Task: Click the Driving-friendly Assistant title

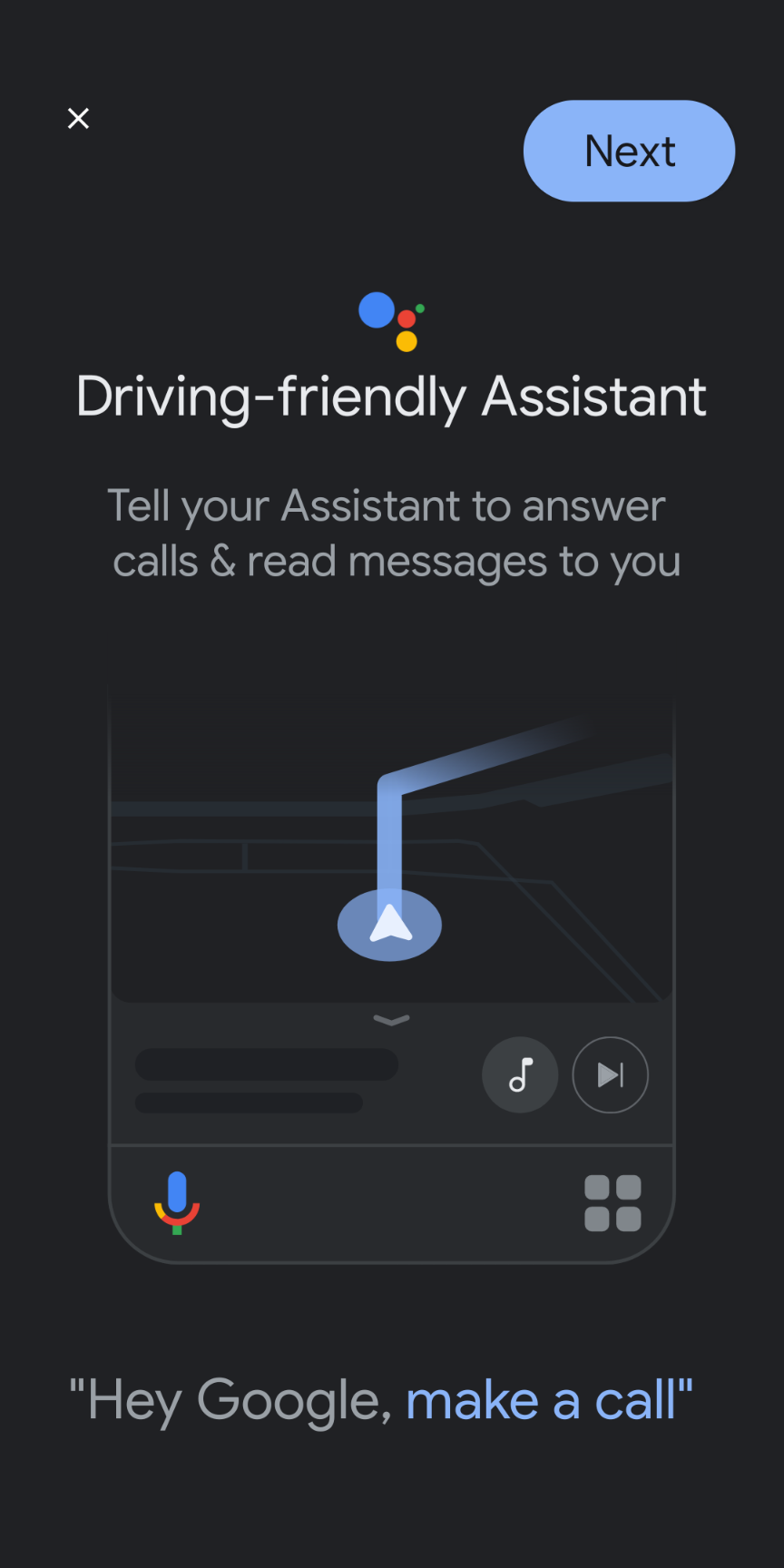Action: 391,396
